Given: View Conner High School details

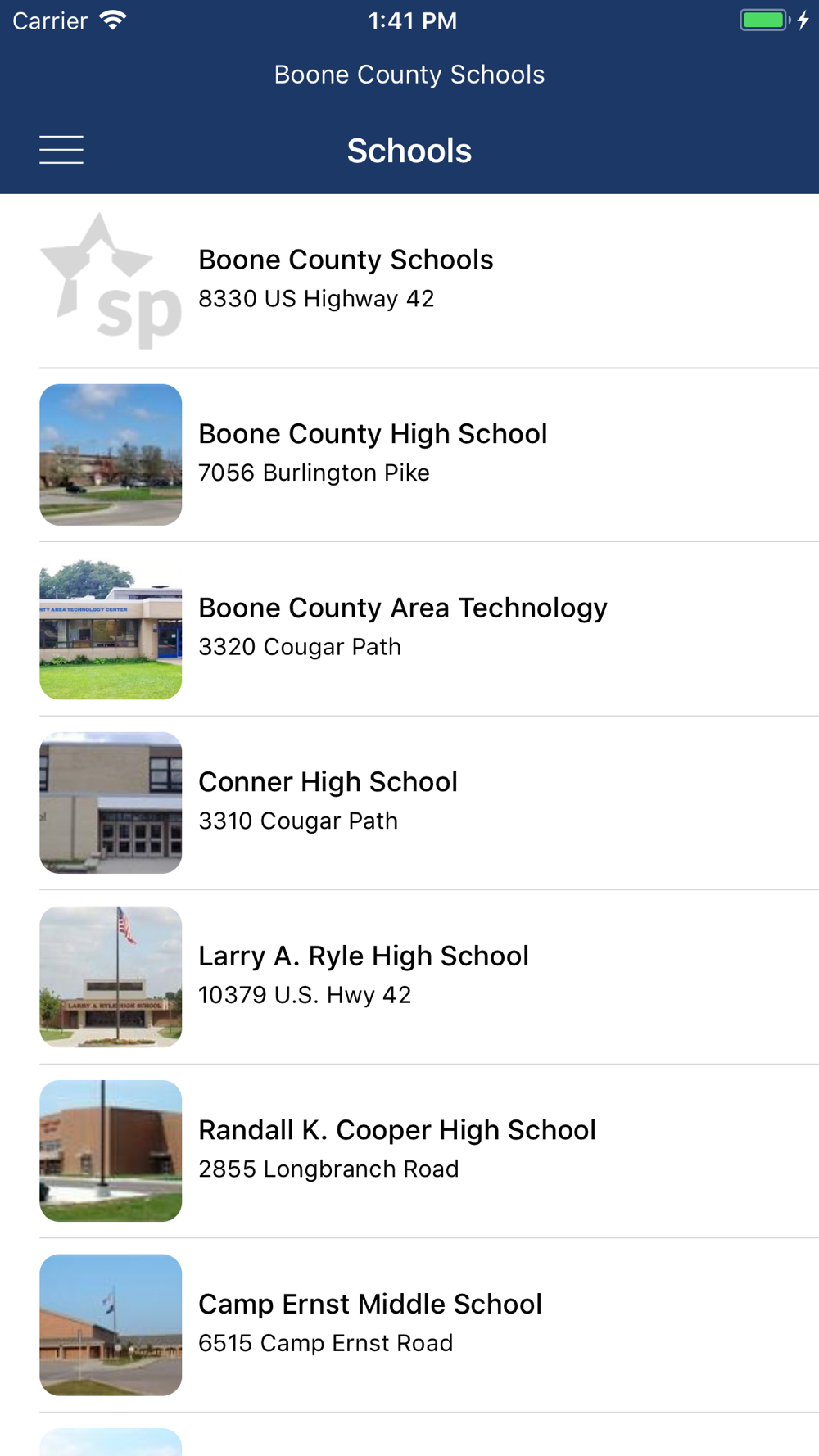Looking at the screenshot, I should tap(409, 803).
